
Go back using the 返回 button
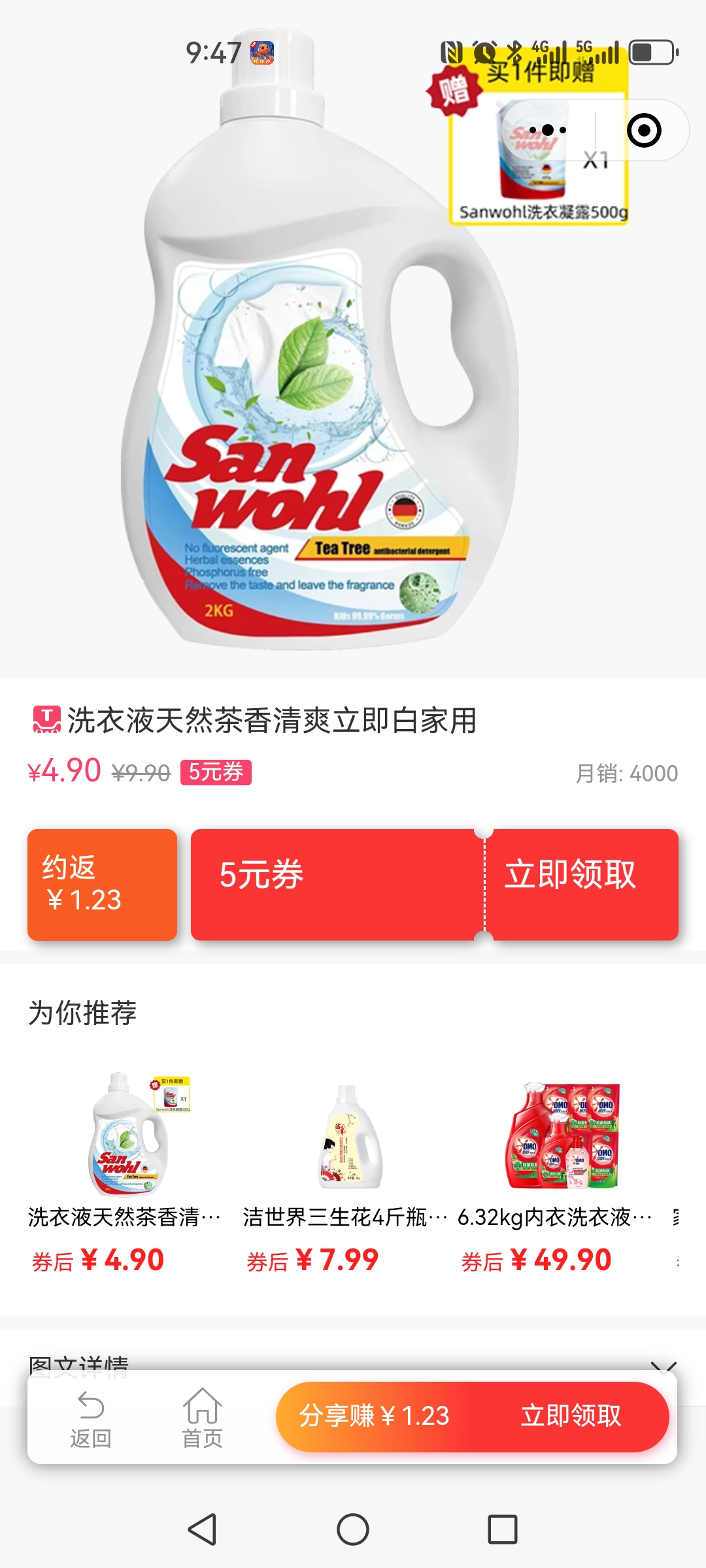click(91, 1418)
